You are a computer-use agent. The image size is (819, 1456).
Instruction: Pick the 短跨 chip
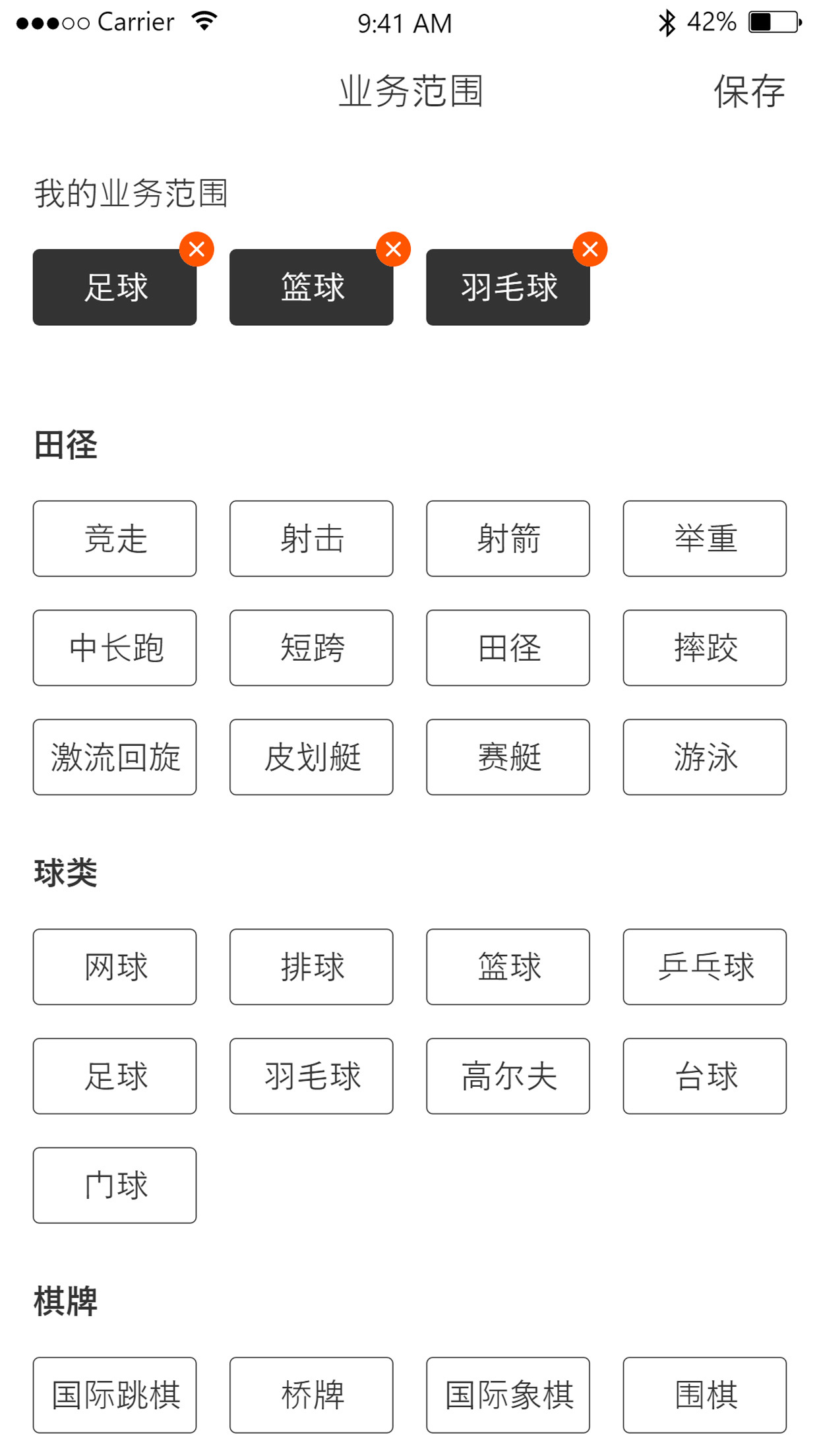311,648
